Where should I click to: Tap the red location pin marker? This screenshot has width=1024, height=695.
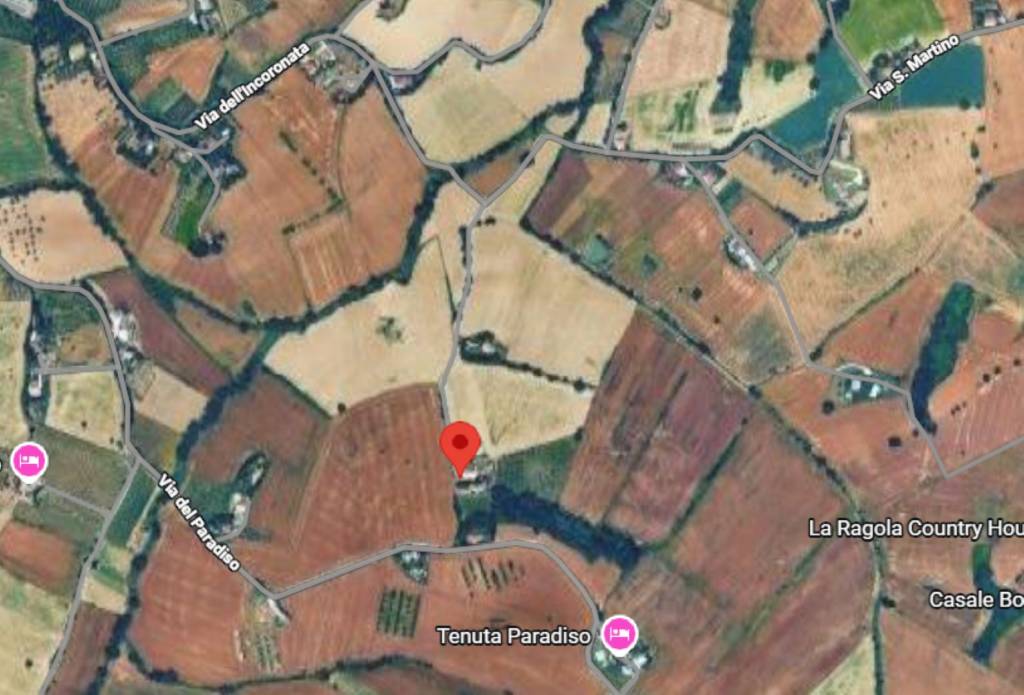[461, 445]
